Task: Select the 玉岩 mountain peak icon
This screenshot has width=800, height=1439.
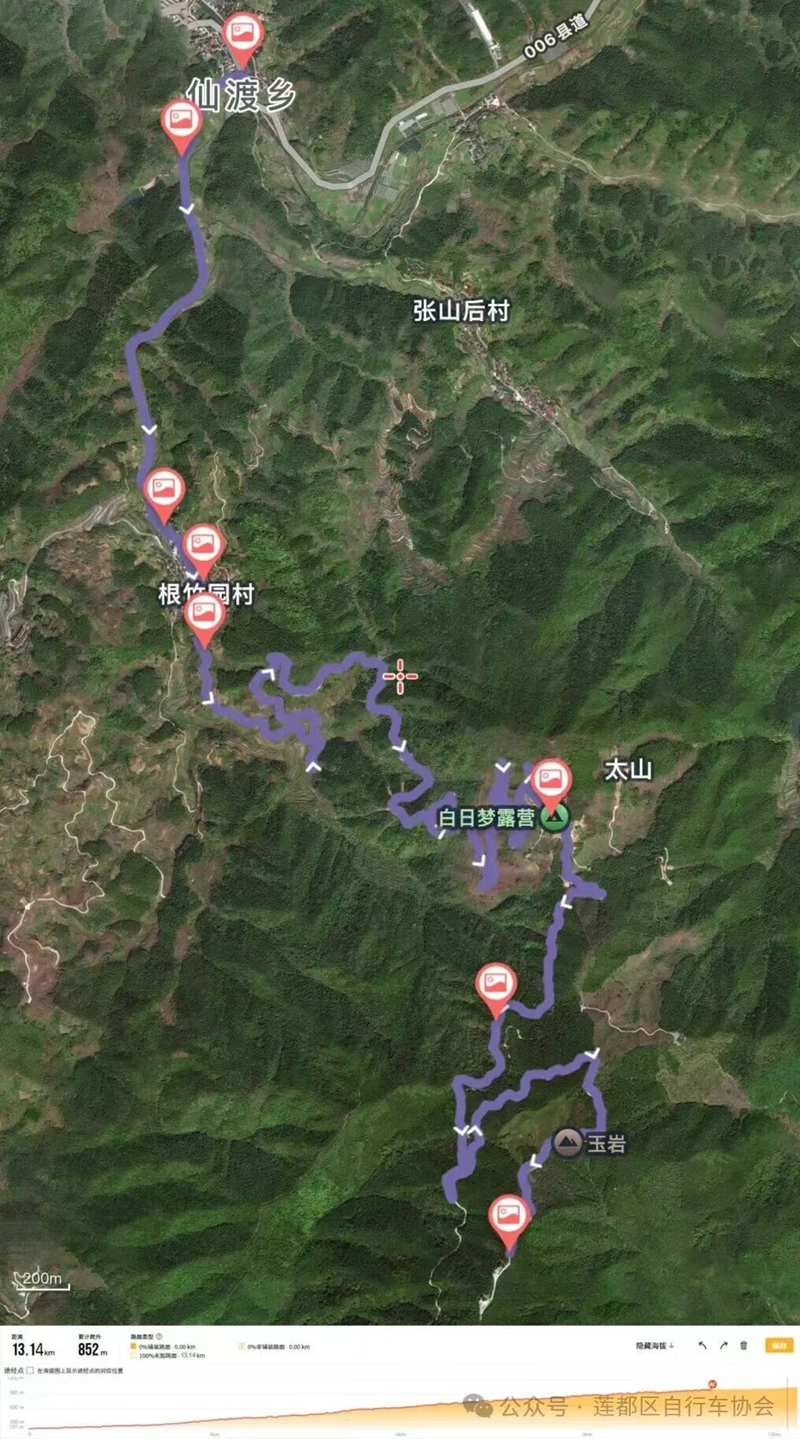Action: point(567,1144)
